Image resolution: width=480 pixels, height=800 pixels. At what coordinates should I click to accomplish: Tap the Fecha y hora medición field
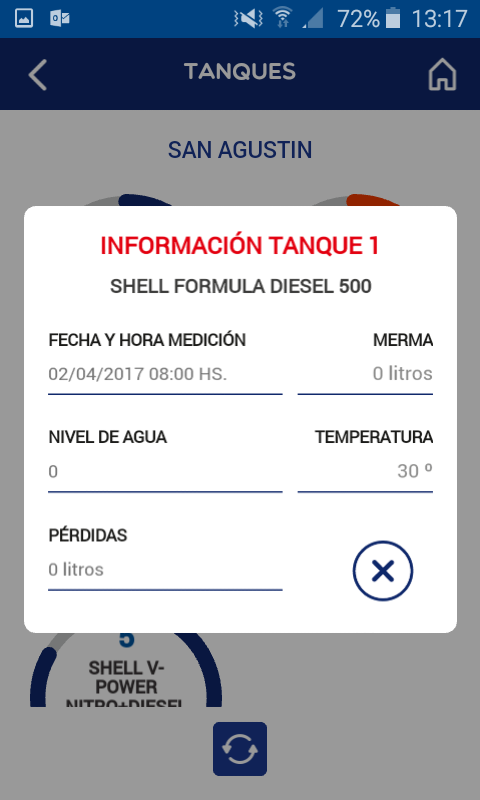(x=165, y=374)
